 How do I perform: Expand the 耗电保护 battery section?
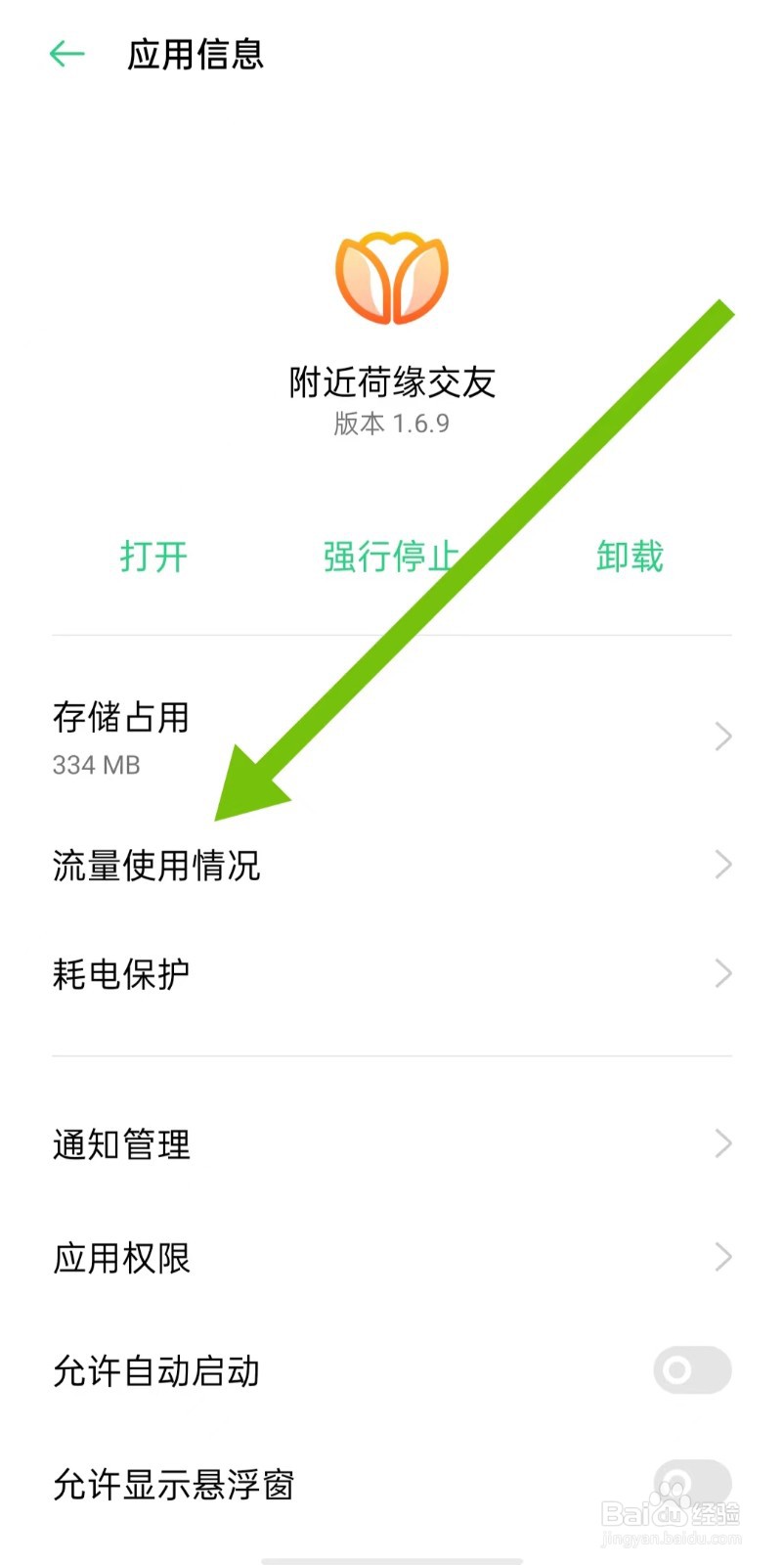[x=391, y=974]
